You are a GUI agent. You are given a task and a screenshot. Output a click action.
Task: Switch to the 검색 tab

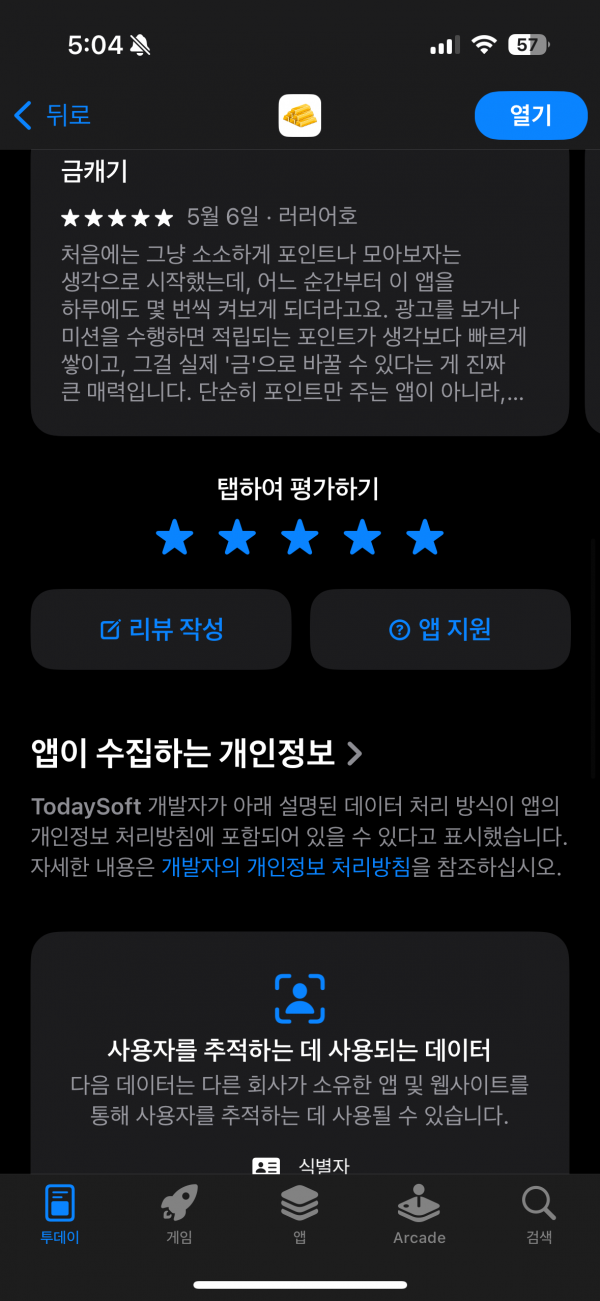[539, 1213]
